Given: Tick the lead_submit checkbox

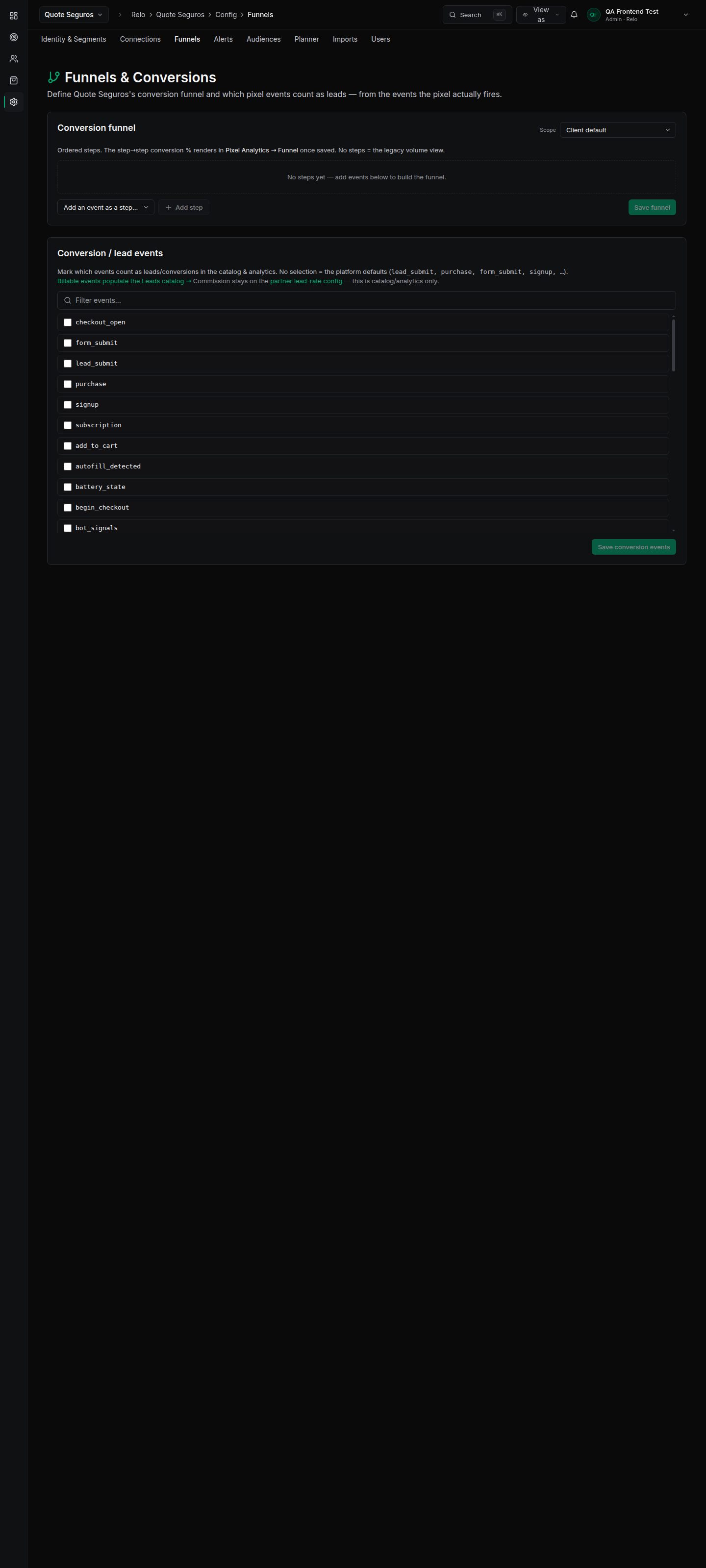Looking at the screenshot, I should click(x=68, y=364).
